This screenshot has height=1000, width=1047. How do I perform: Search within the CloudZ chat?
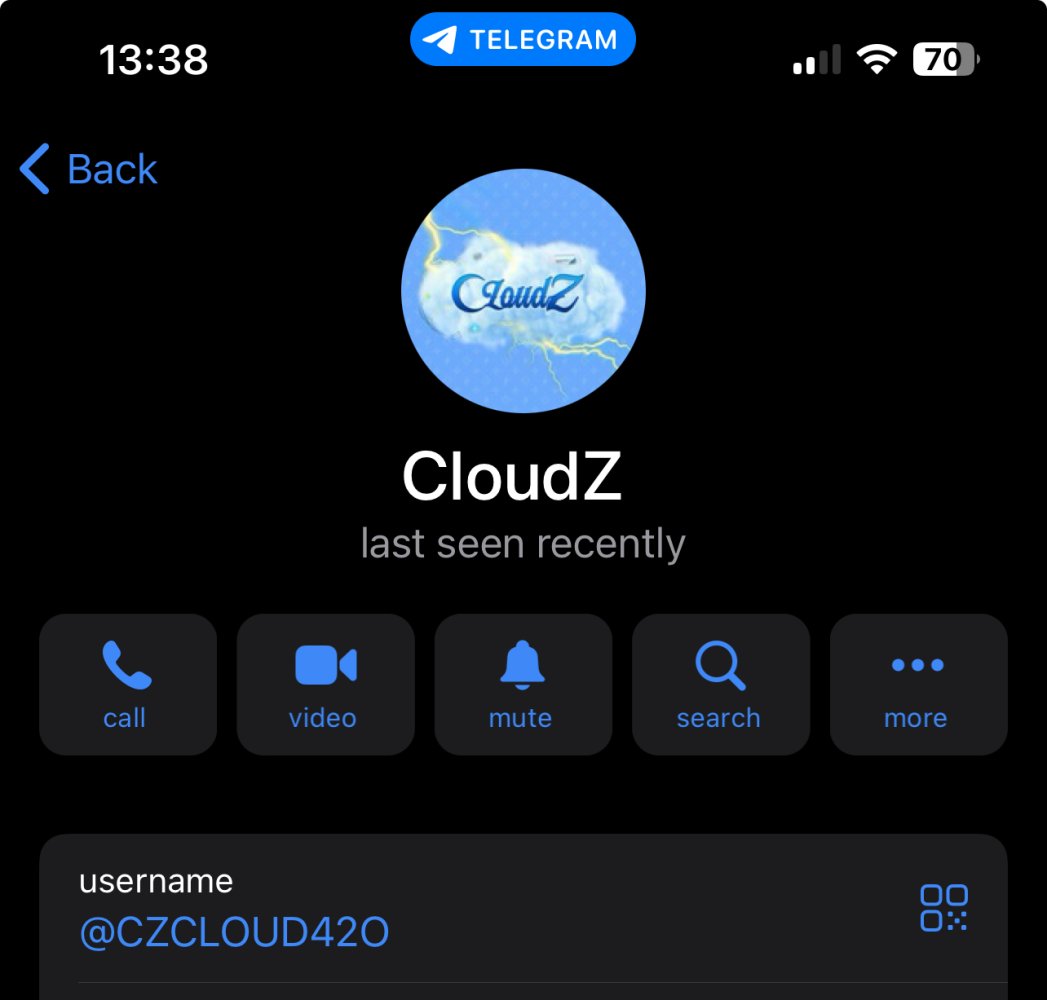click(x=720, y=684)
